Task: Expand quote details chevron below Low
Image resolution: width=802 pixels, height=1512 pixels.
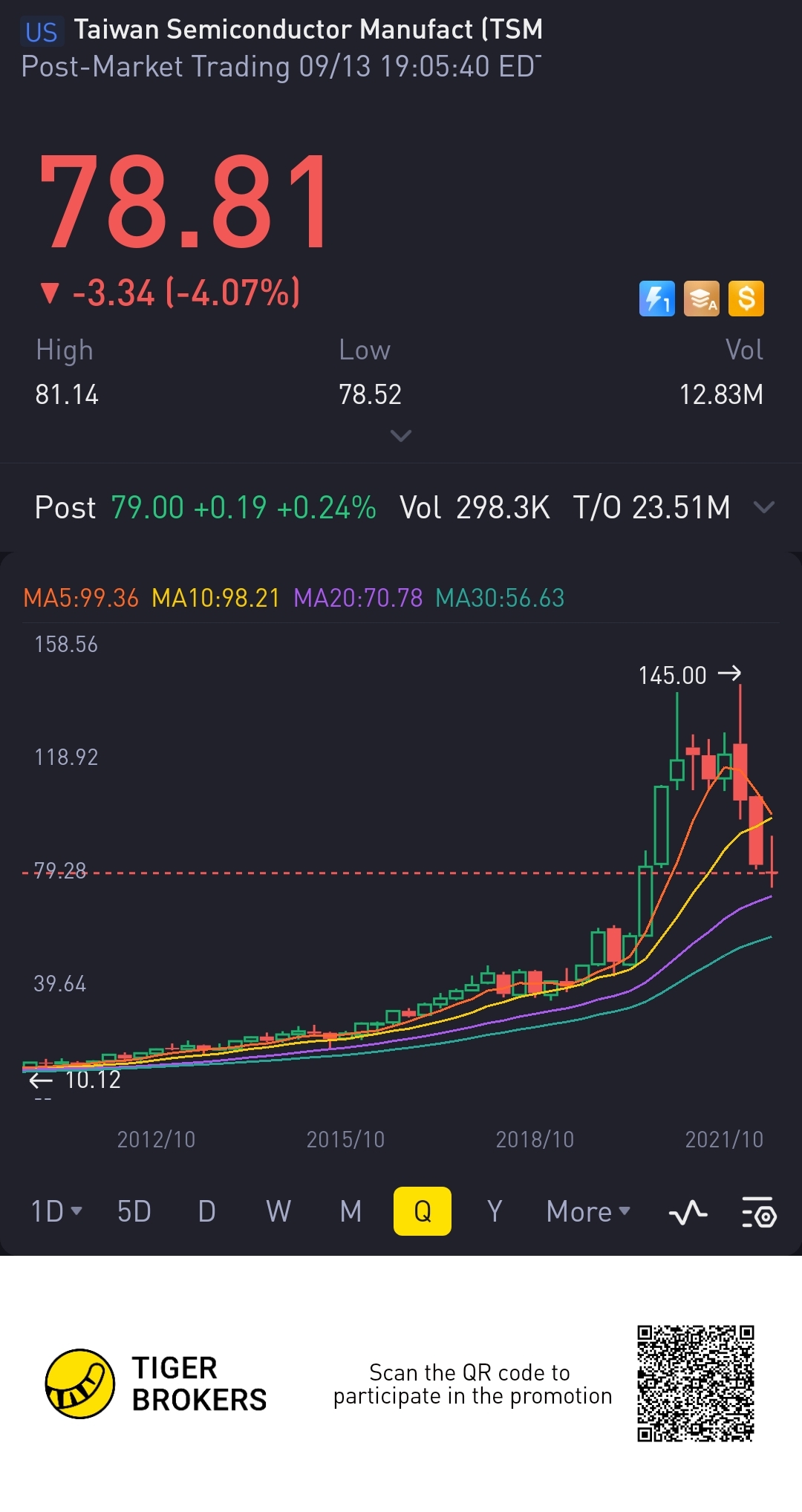Action: click(401, 436)
